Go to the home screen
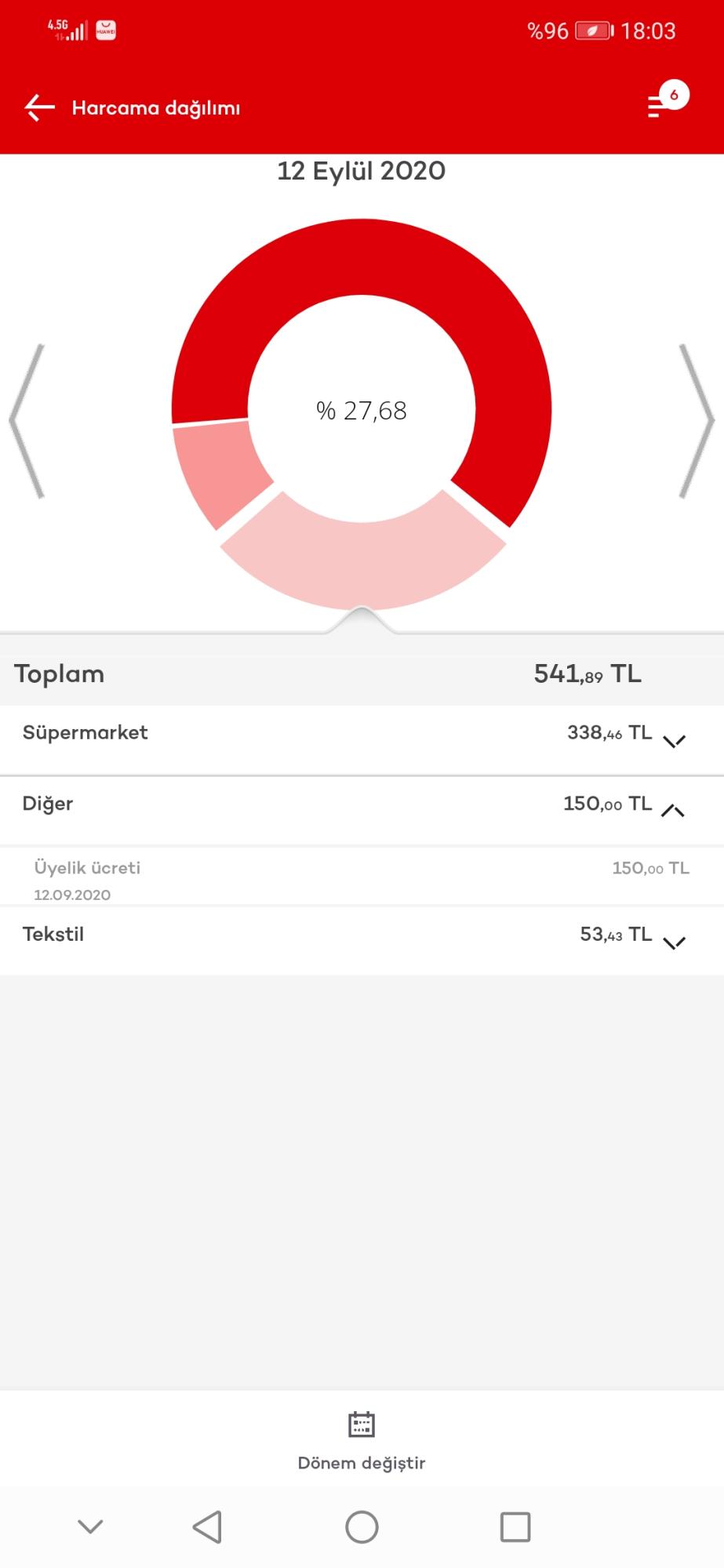 point(362,1526)
